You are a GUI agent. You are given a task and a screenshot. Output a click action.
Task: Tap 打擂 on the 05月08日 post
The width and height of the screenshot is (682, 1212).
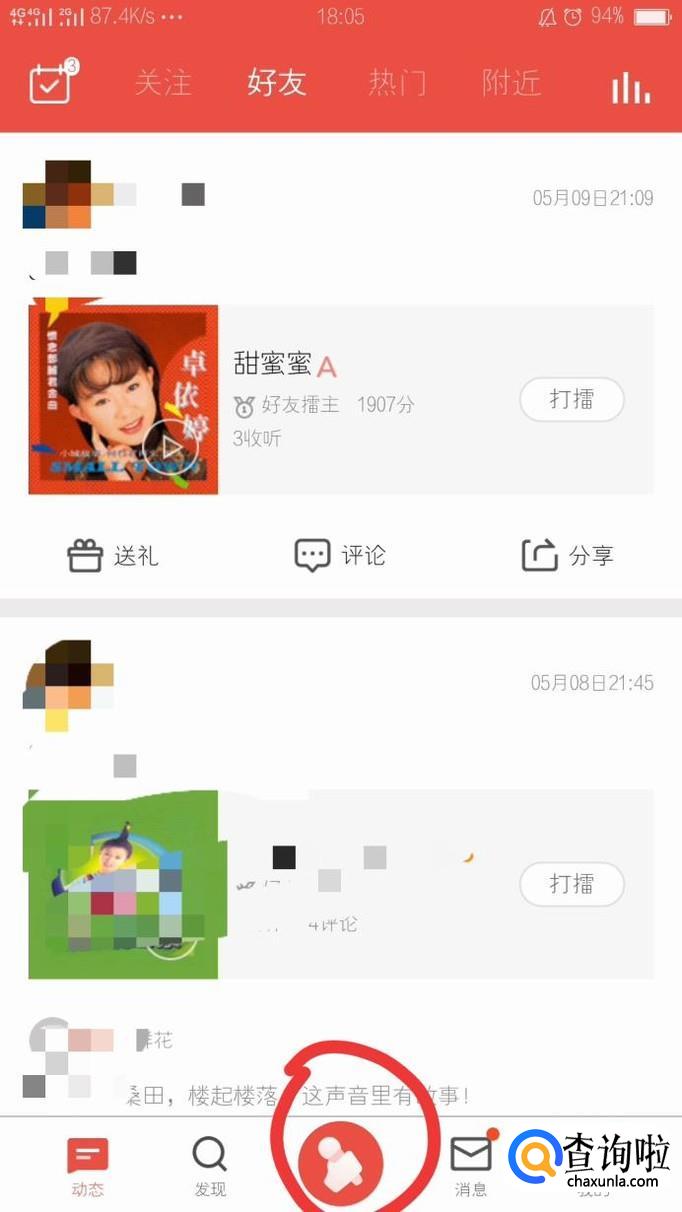point(572,884)
